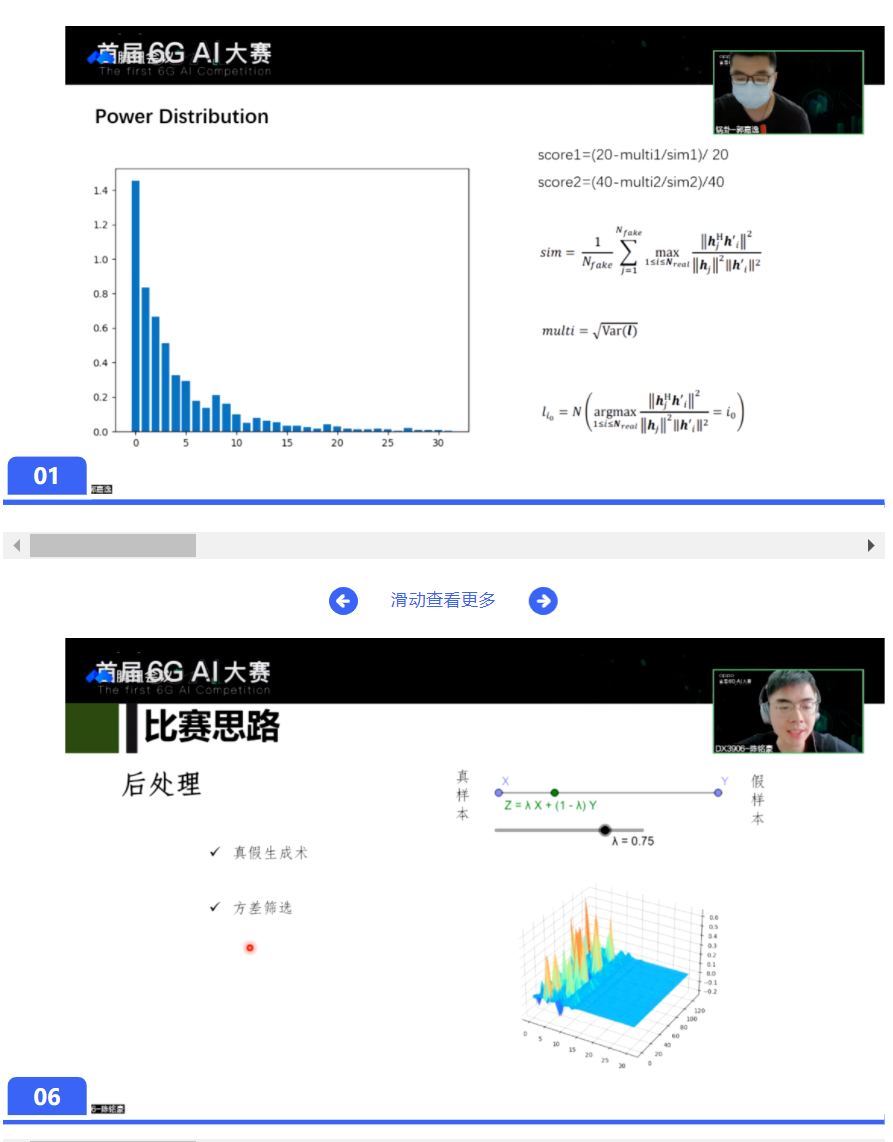Go to previous slide with blue left arrow
893x1142 pixels.
(x=343, y=601)
